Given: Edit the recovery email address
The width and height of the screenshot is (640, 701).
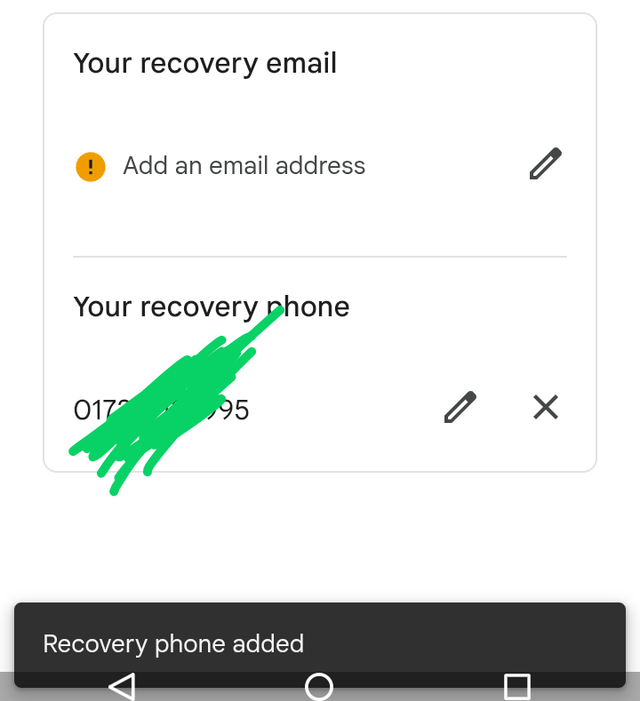Looking at the screenshot, I should (x=545, y=164).
